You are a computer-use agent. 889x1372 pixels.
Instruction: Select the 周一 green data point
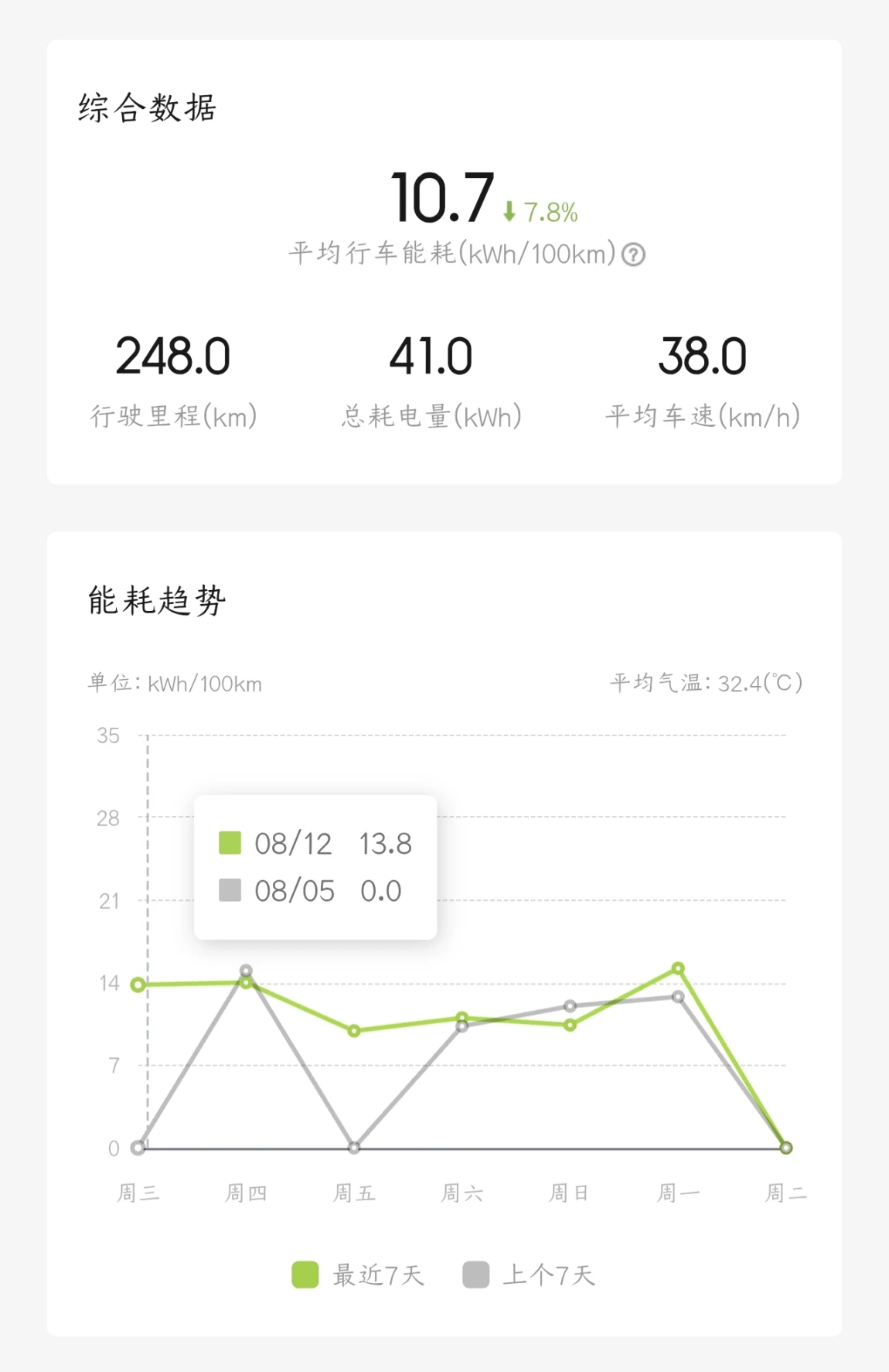[x=678, y=968]
